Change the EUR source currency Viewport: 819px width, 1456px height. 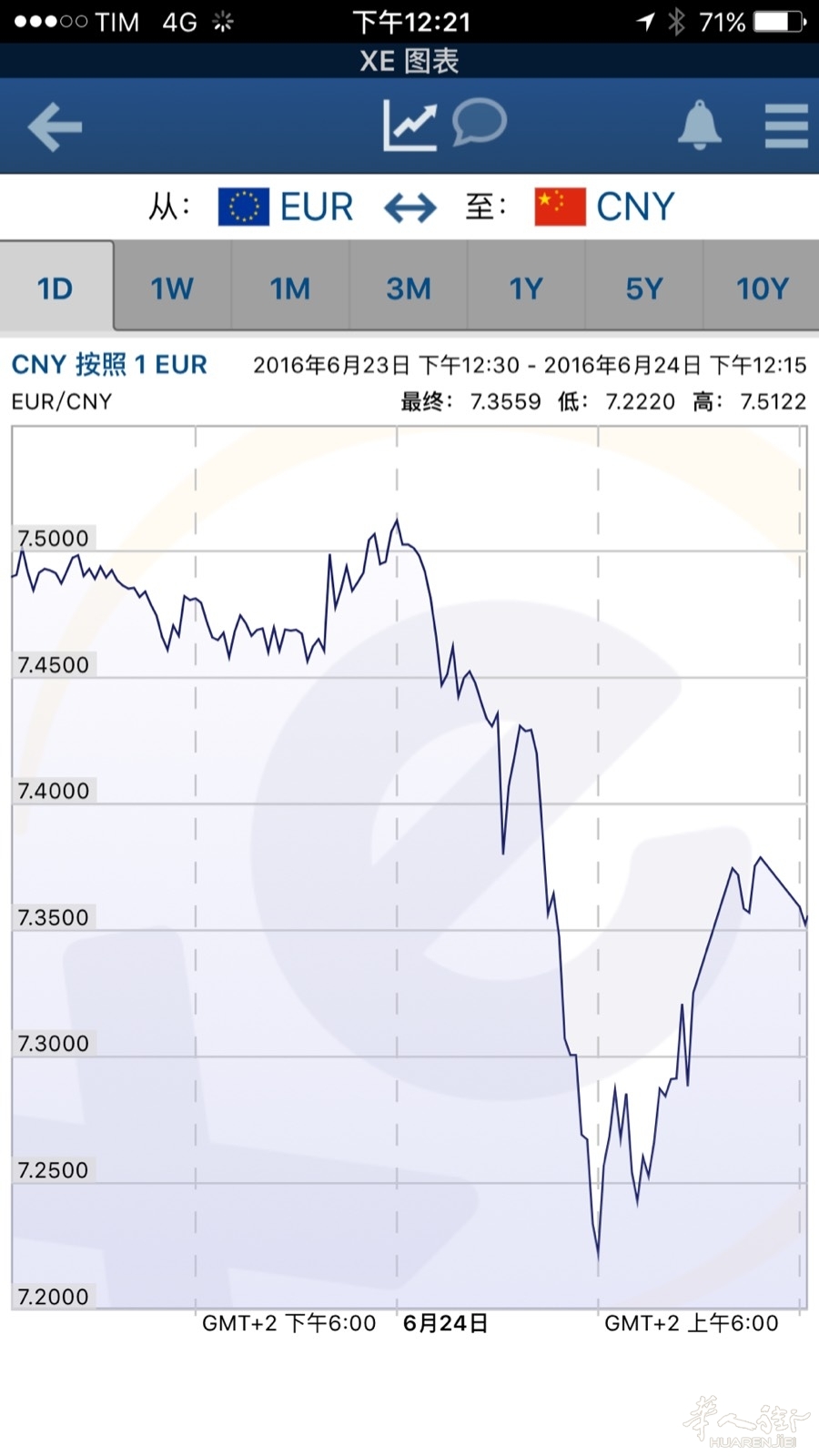[286, 207]
